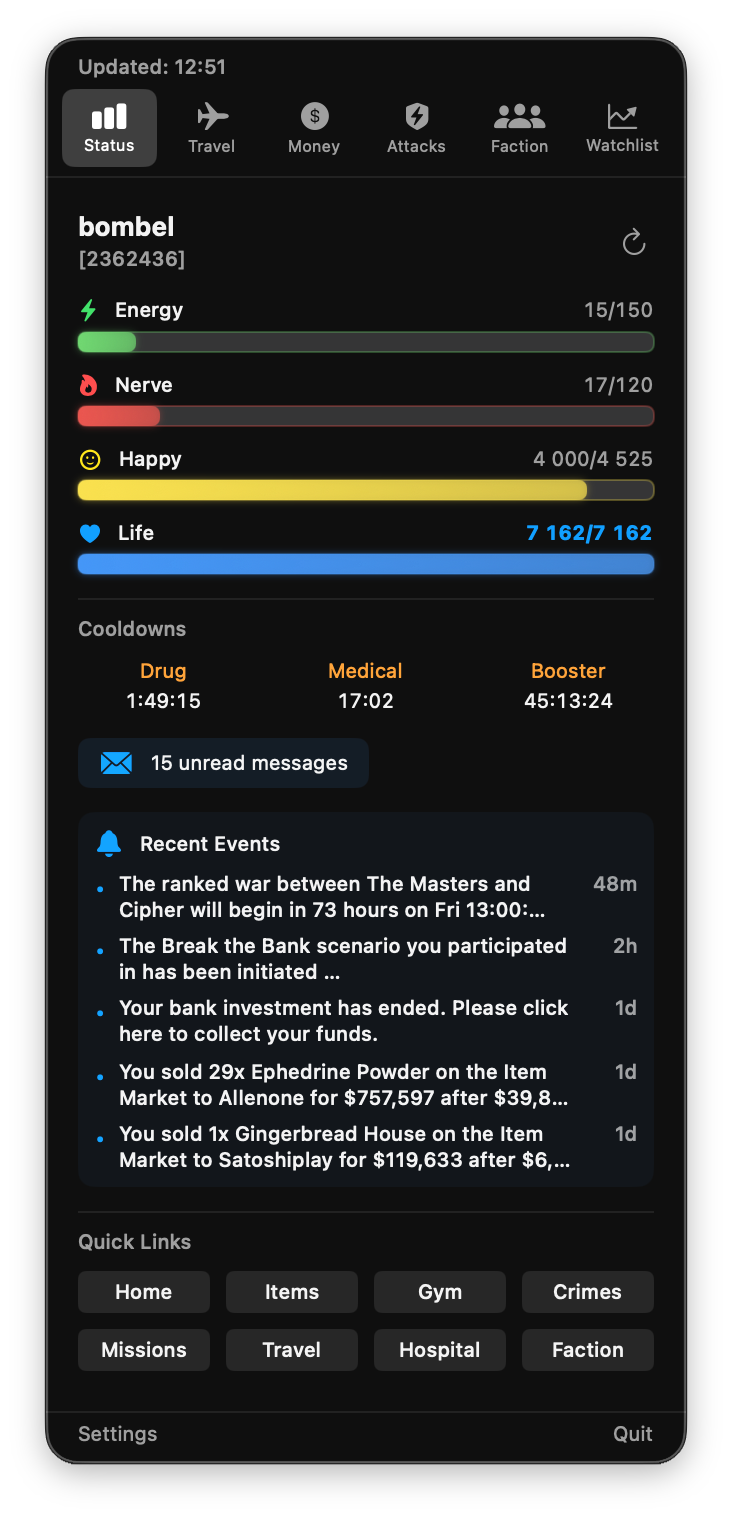This screenshot has height=1518, width=732.
Task: Open the Travel section via airplane icon
Action: coord(211,116)
